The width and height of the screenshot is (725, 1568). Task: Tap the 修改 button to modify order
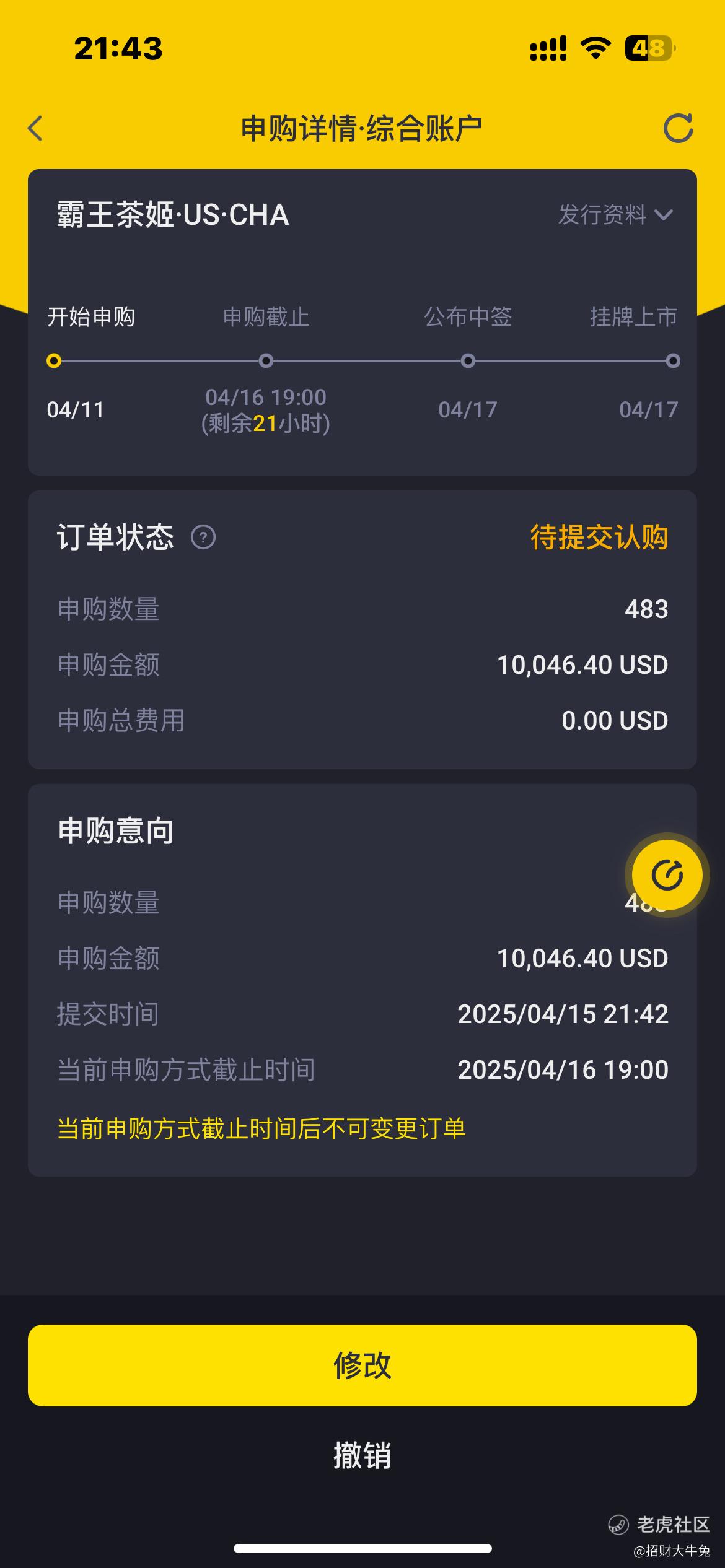click(x=362, y=1365)
